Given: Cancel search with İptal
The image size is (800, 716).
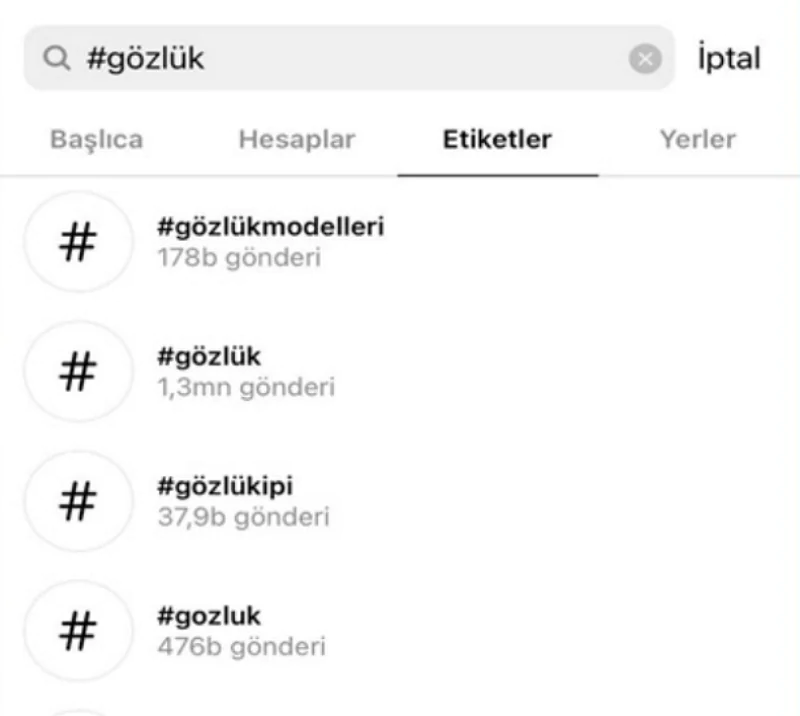Looking at the screenshot, I should pyautogui.click(x=729, y=58).
